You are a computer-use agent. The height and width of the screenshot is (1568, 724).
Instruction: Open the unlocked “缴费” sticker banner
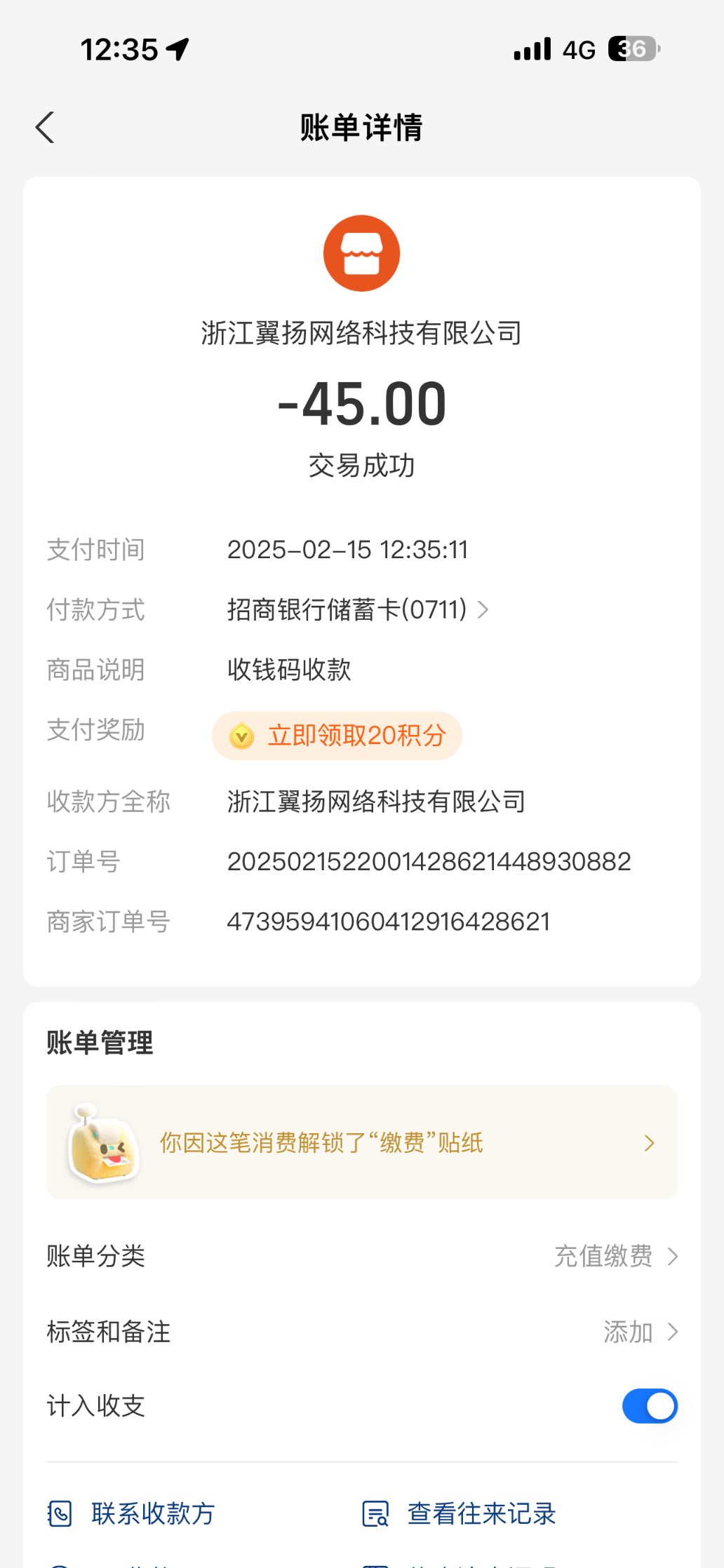pyautogui.click(x=362, y=1142)
